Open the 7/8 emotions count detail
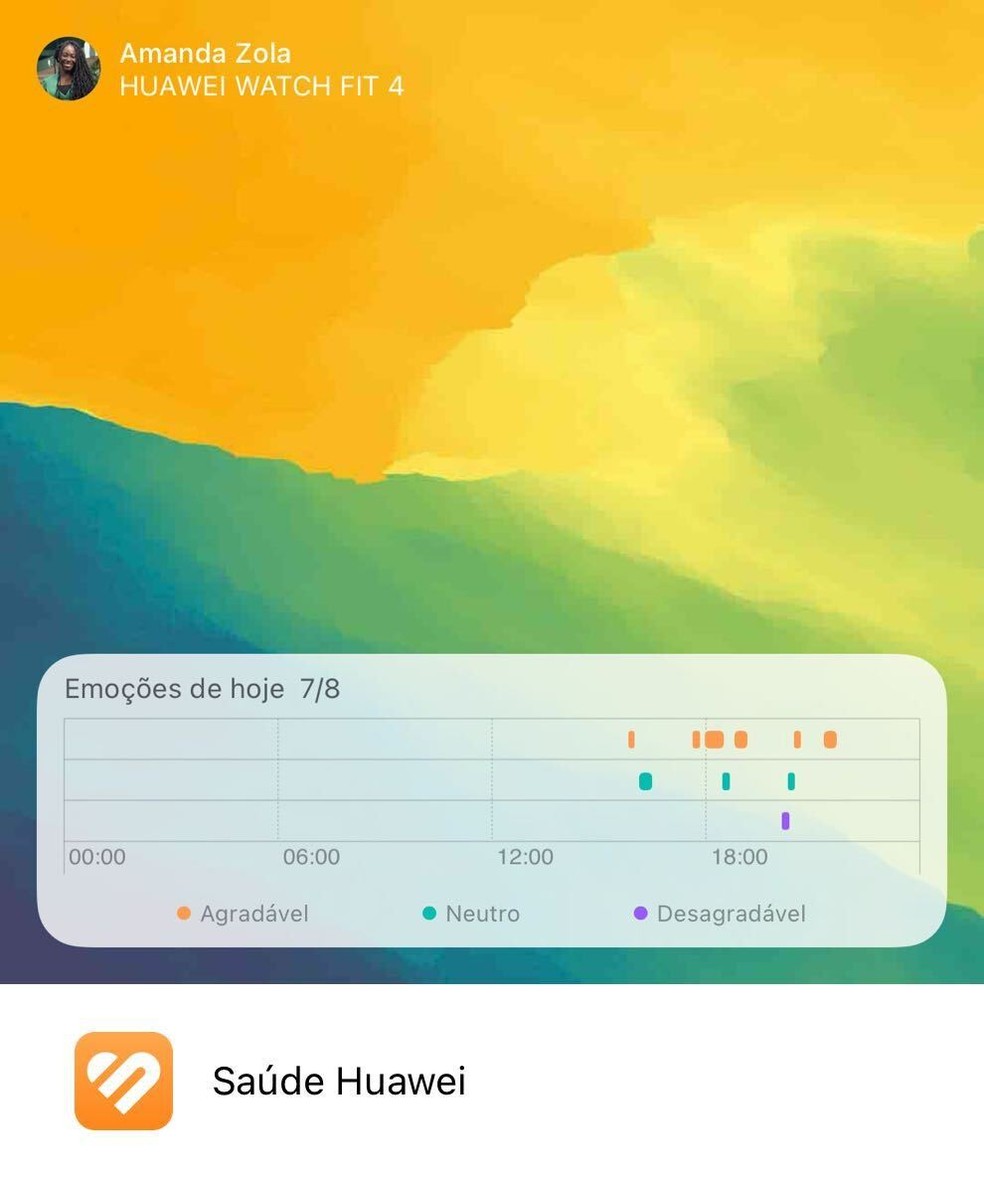Image resolution: width=984 pixels, height=1178 pixels. pyautogui.click(x=319, y=689)
